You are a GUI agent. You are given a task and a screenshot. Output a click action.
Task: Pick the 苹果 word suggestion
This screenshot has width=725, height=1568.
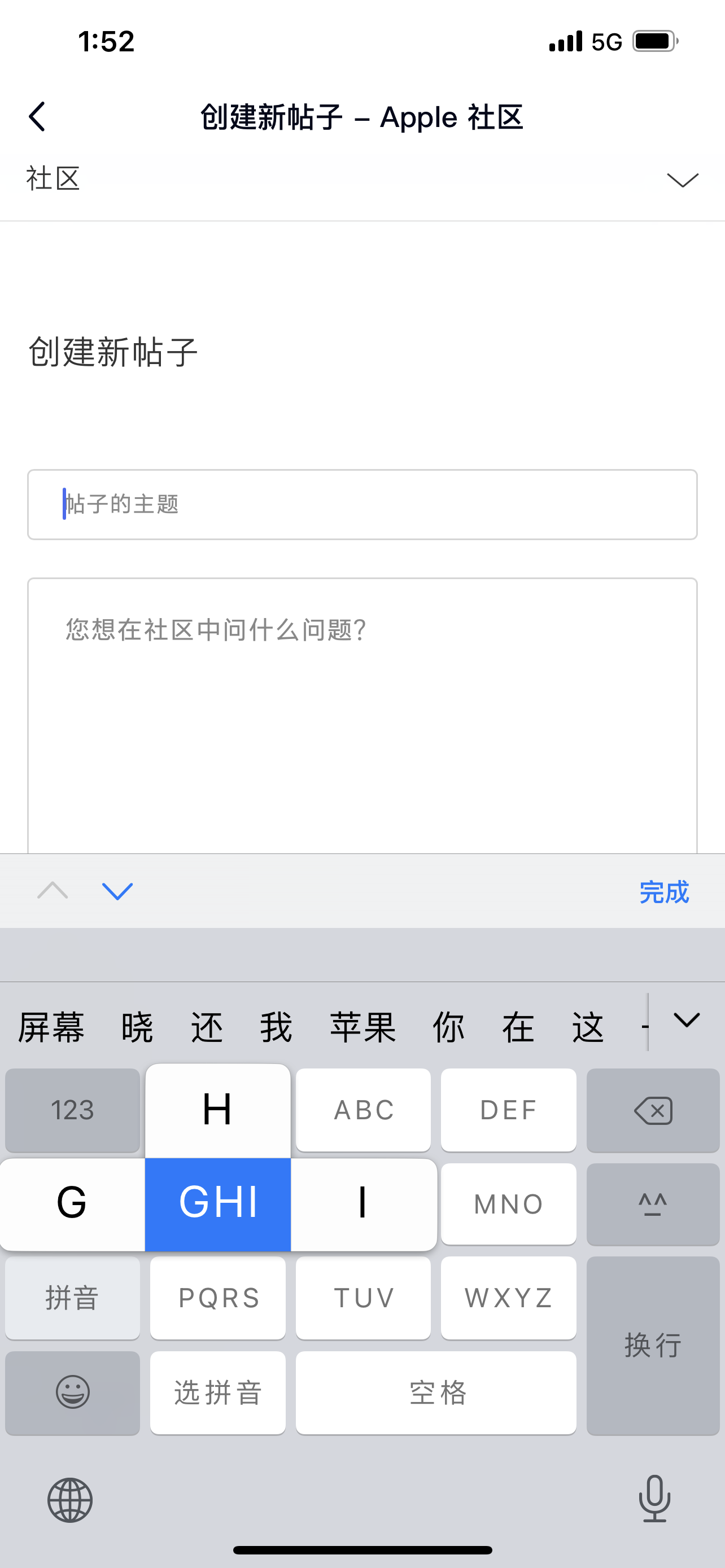[363, 1027]
